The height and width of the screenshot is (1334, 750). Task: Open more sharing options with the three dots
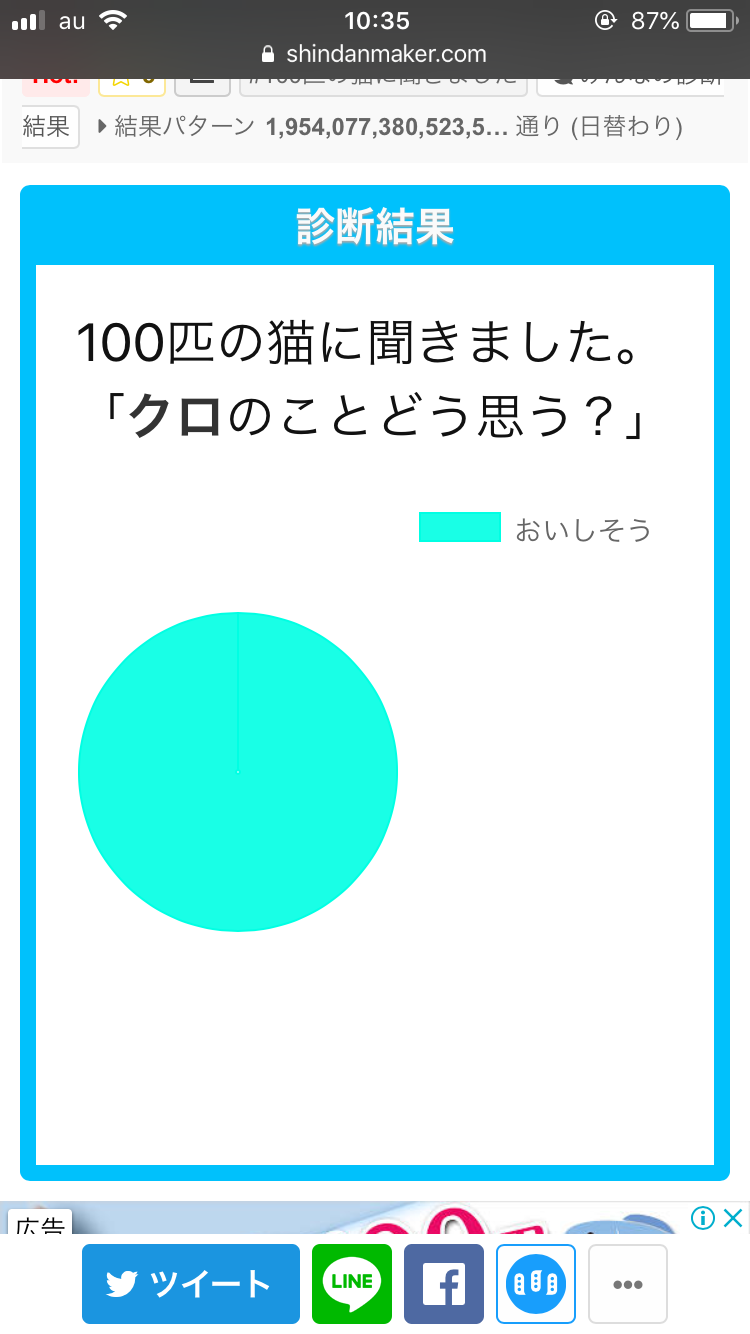tap(628, 1283)
